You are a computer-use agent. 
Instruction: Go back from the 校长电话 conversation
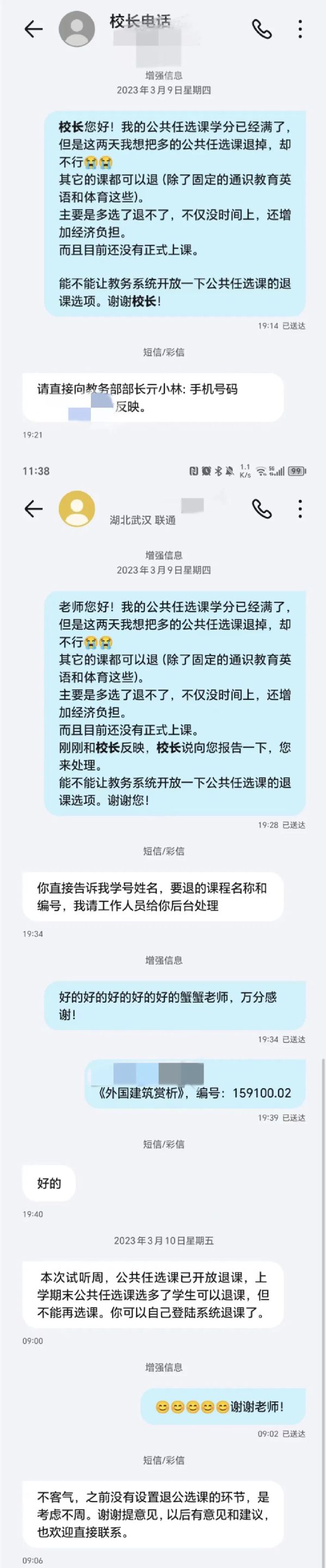click(x=33, y=29)
